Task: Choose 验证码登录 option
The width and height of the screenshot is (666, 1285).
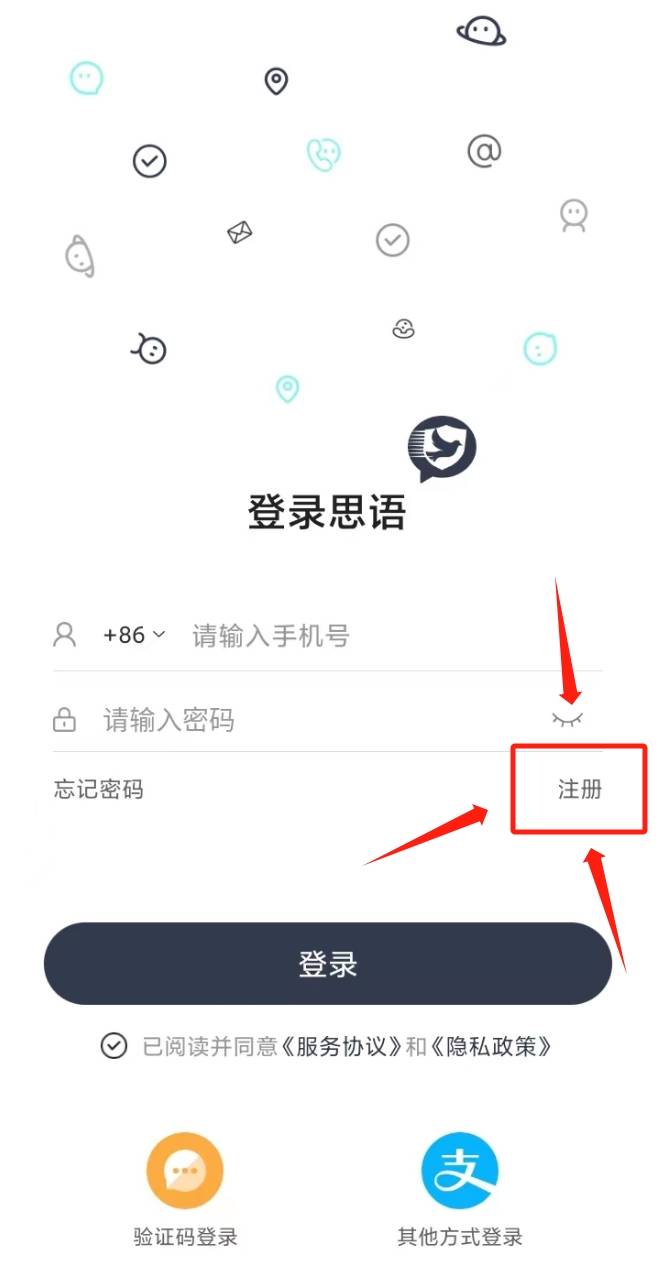Action: click(185, 1171)
